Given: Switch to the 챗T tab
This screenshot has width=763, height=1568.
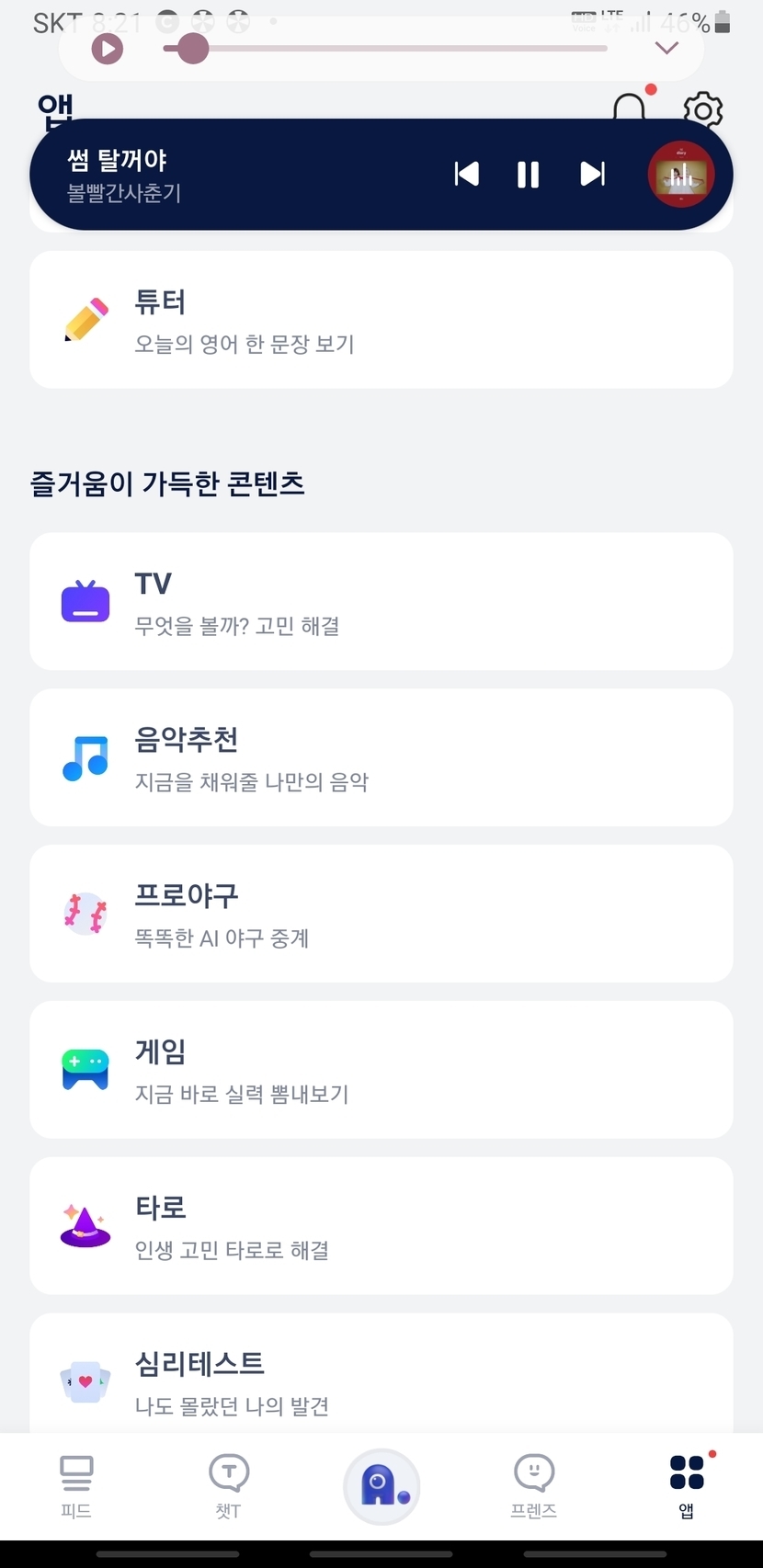Looking at the screenshot, I should pos(229,1485).
